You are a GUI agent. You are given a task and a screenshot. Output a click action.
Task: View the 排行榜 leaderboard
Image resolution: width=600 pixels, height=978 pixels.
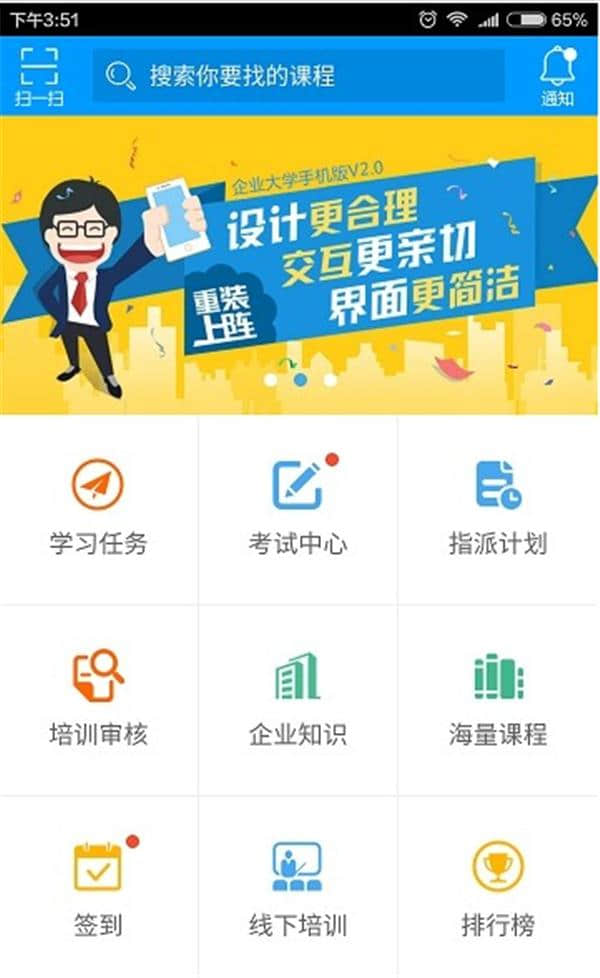(498, 888)
